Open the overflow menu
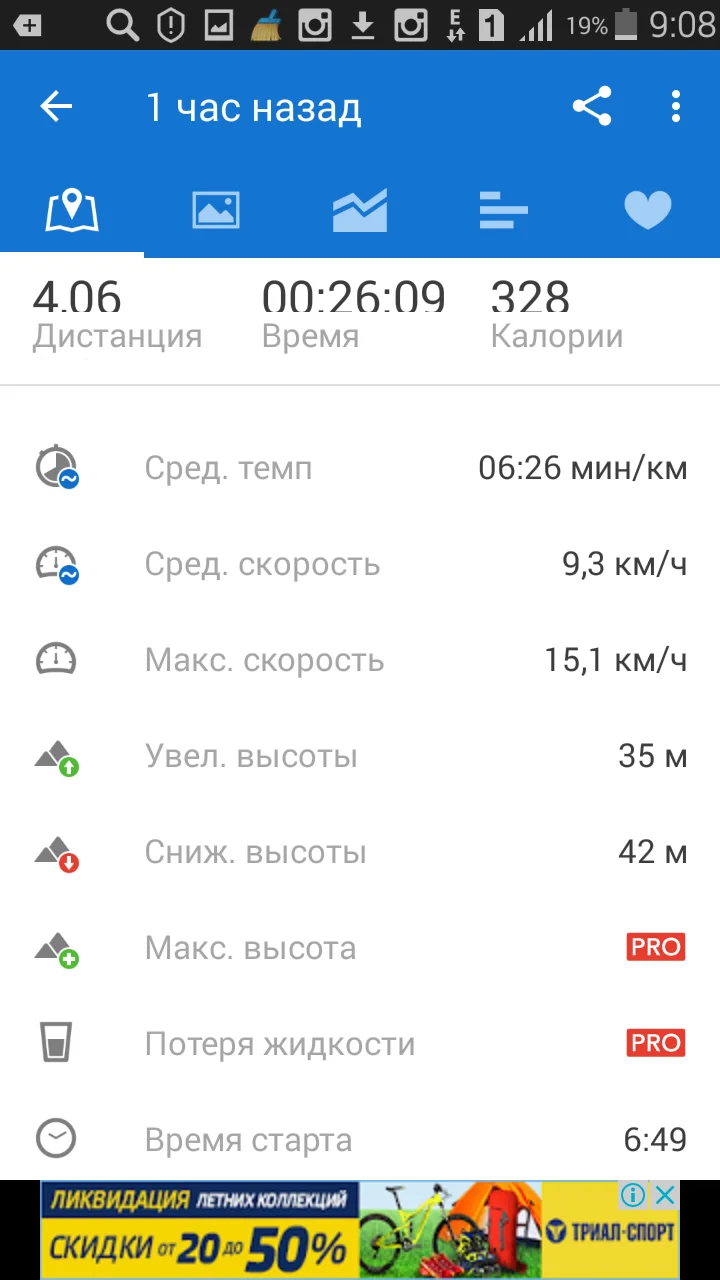Image resolution: width=720 pixels, height=1280 pixels. tap(676, 107)
